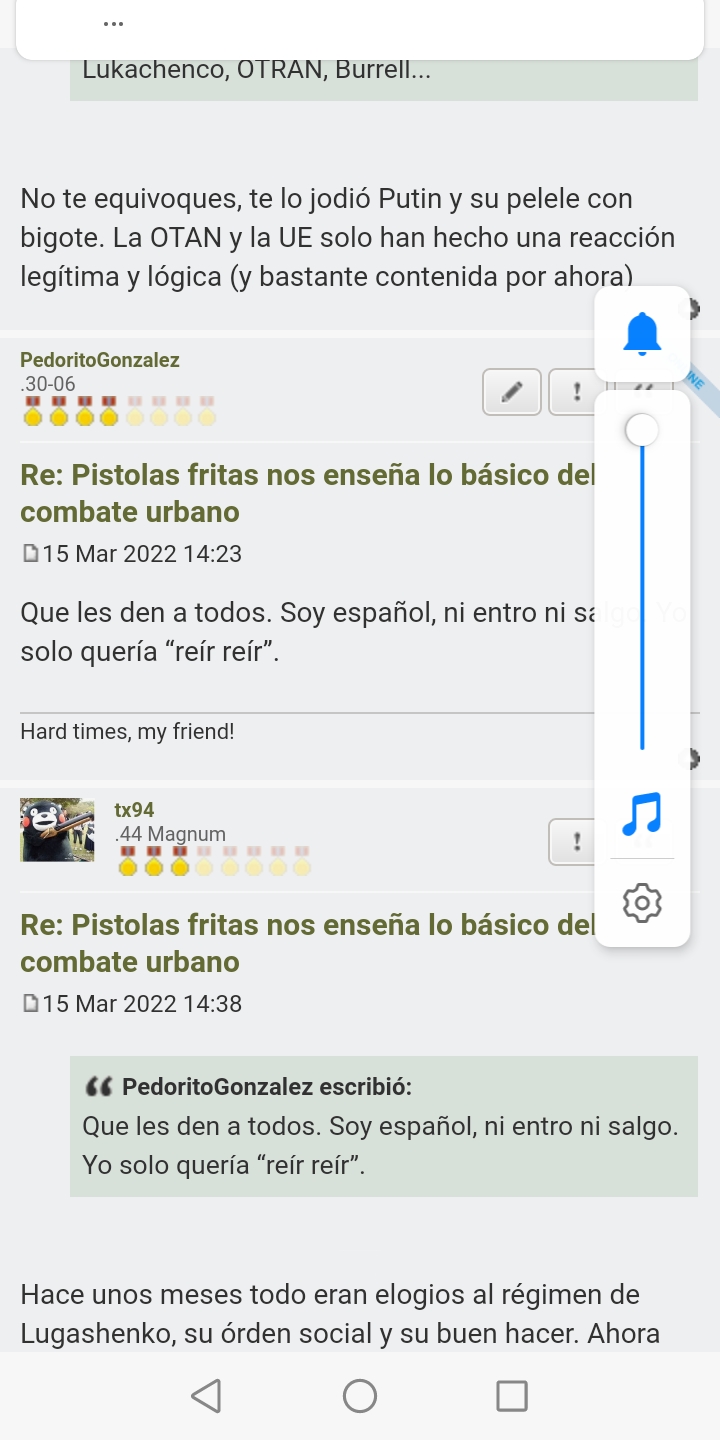This screenshot has height=1440, width=720.
Task: Go back with system back button
Action: tap(206, 1396)
